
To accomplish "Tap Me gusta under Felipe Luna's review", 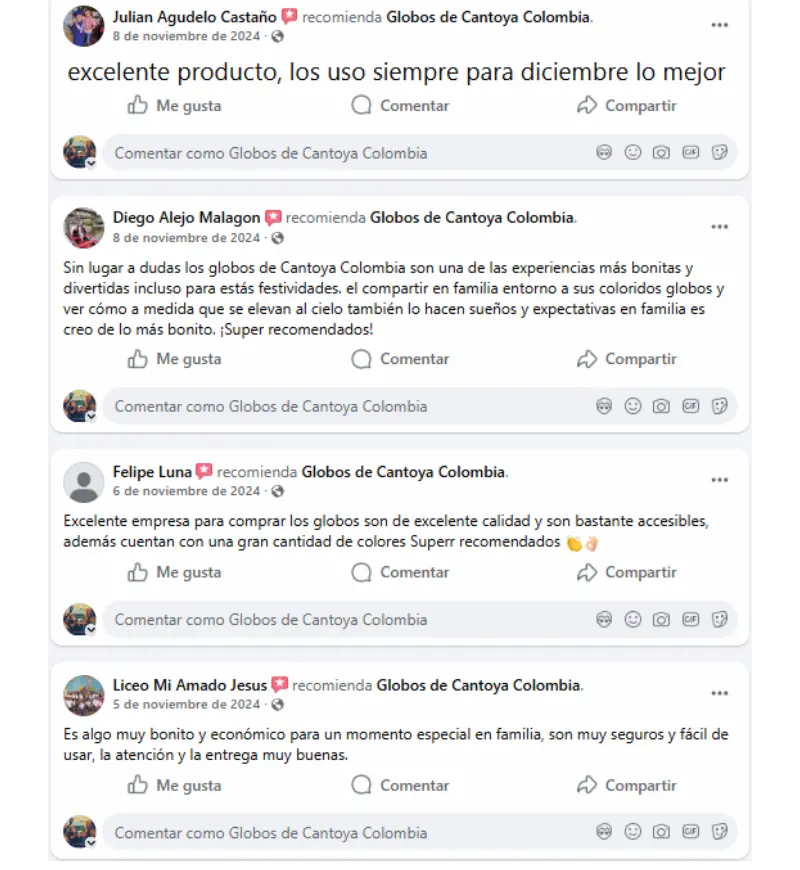I will tap(175, 572).
